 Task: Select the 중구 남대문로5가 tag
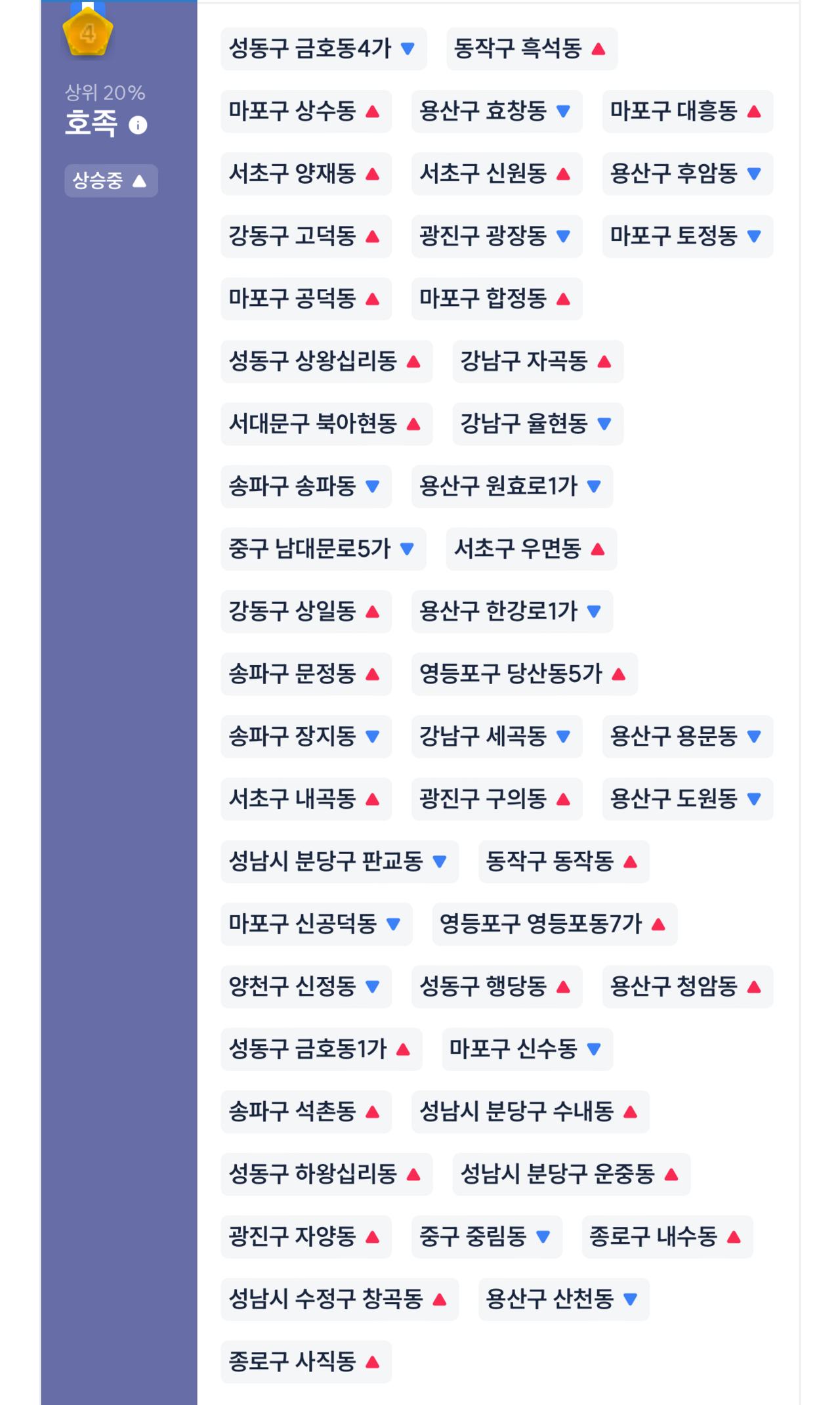click(323, 549)
